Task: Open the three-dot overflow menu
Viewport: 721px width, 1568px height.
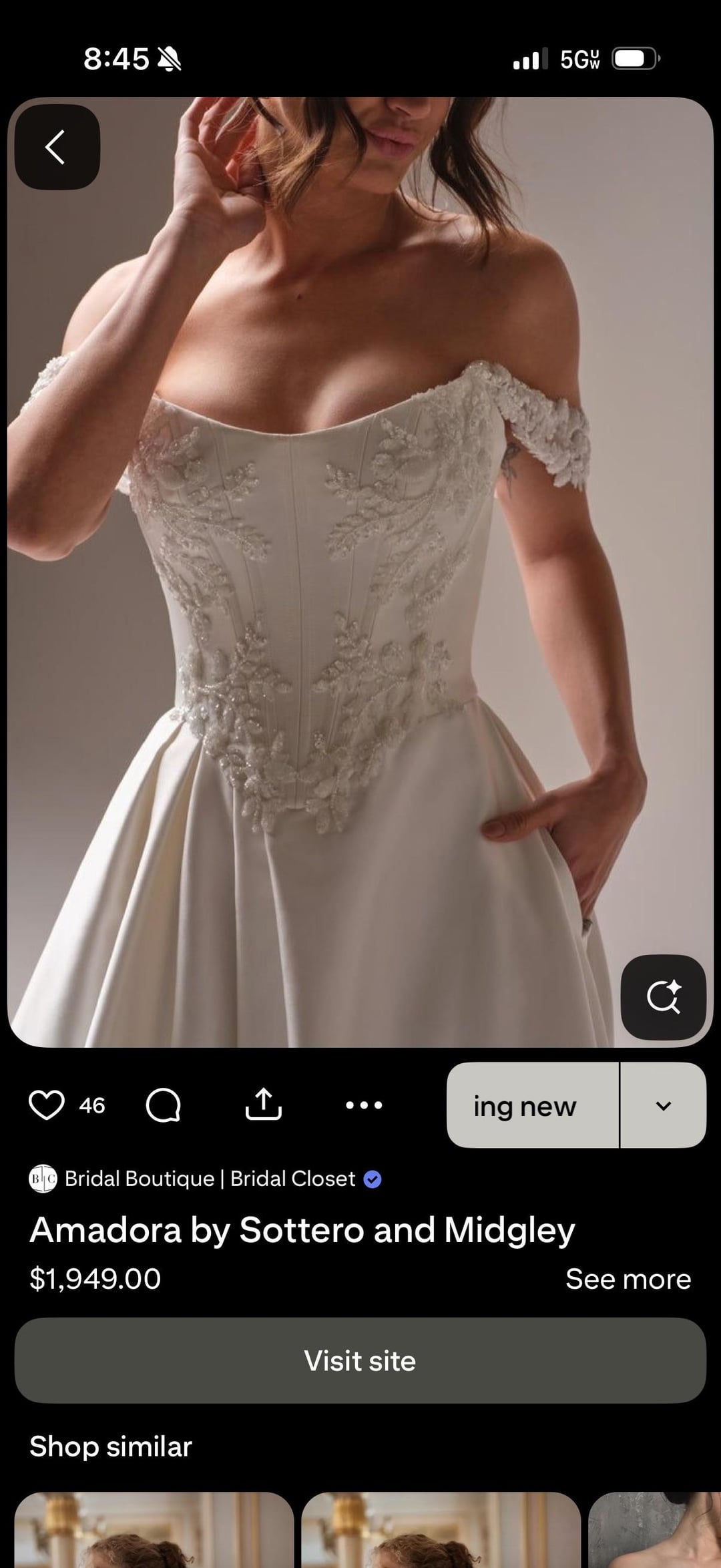Action: 364,1105
